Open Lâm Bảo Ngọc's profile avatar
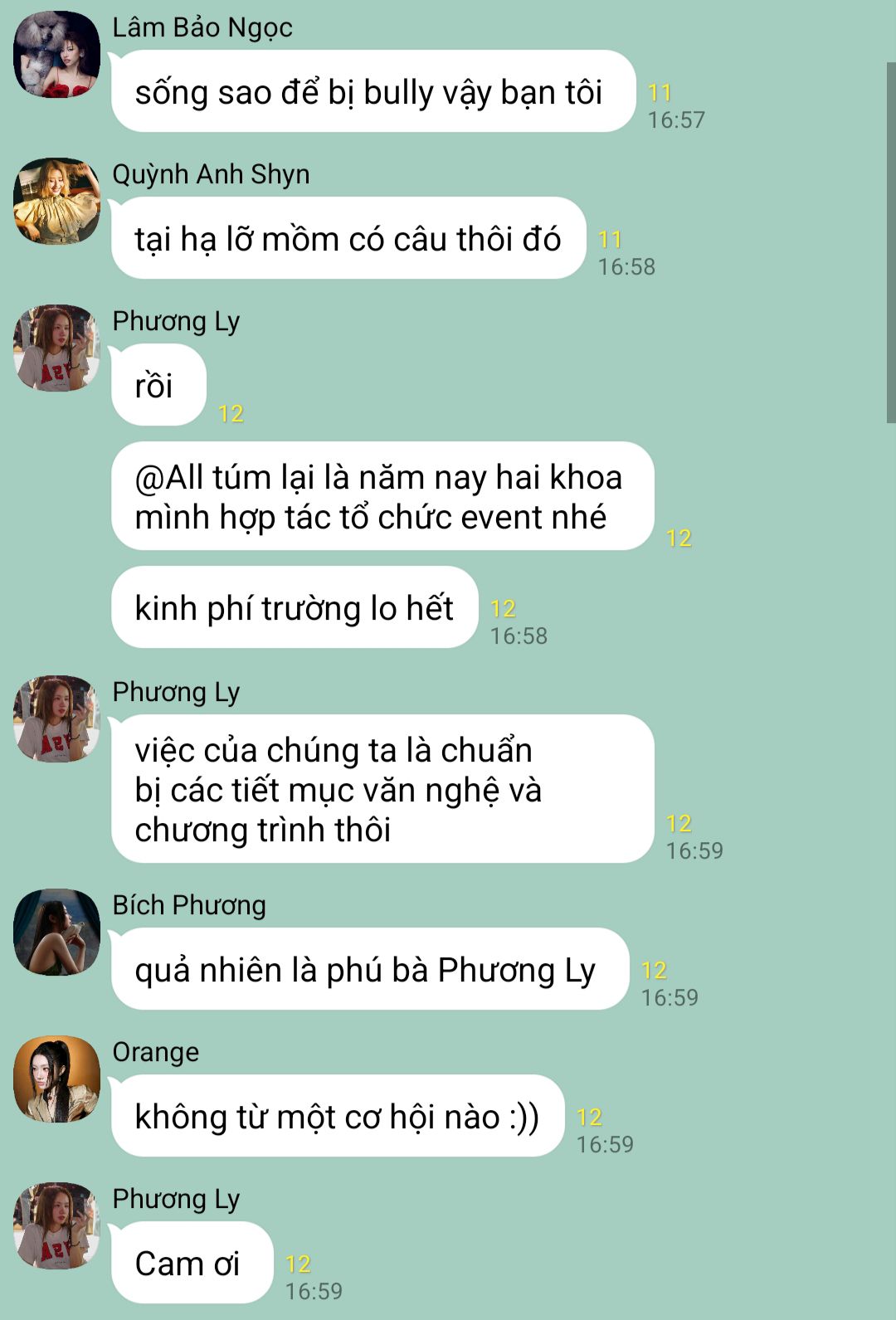Viewport: 896px width, 1320px height. click(56, 54)
